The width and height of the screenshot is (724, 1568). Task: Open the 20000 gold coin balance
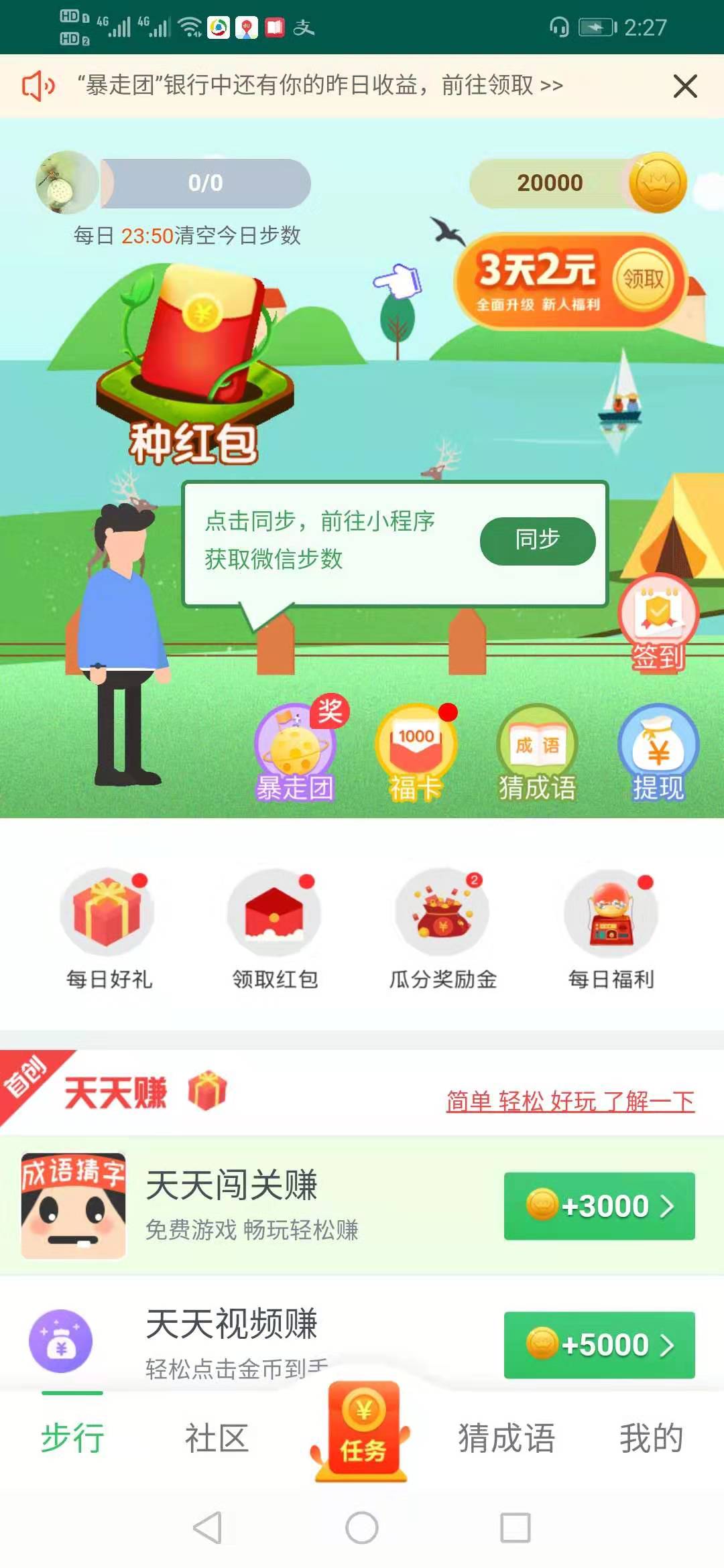[577, 183]
